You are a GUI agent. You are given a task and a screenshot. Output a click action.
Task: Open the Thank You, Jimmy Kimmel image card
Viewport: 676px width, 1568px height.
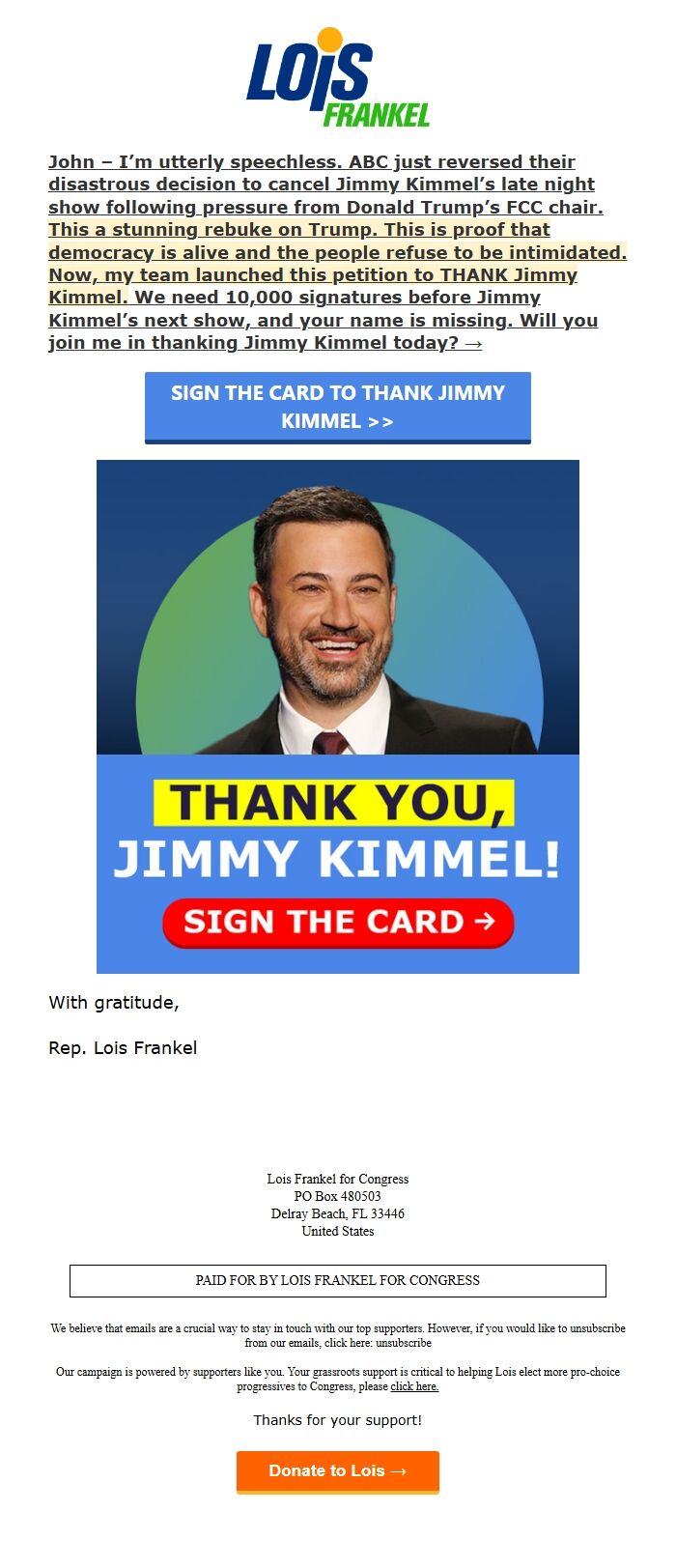tap(338, 717)
